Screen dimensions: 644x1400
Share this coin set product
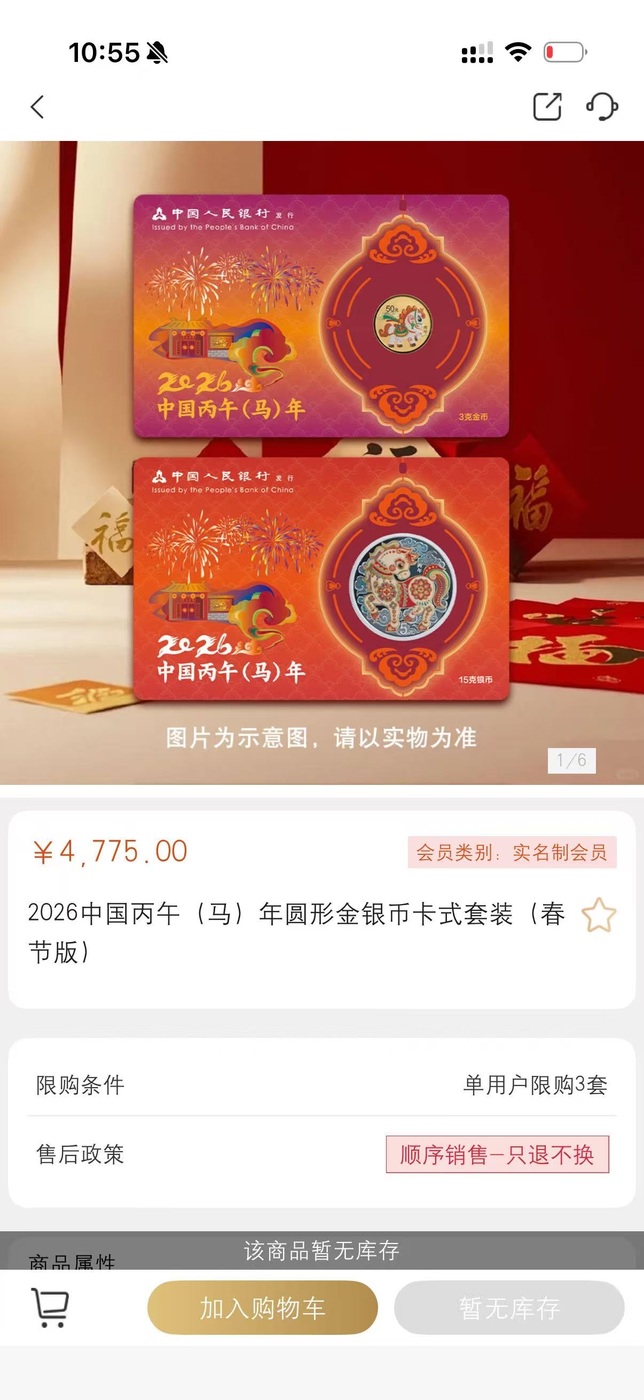(547, 107)
